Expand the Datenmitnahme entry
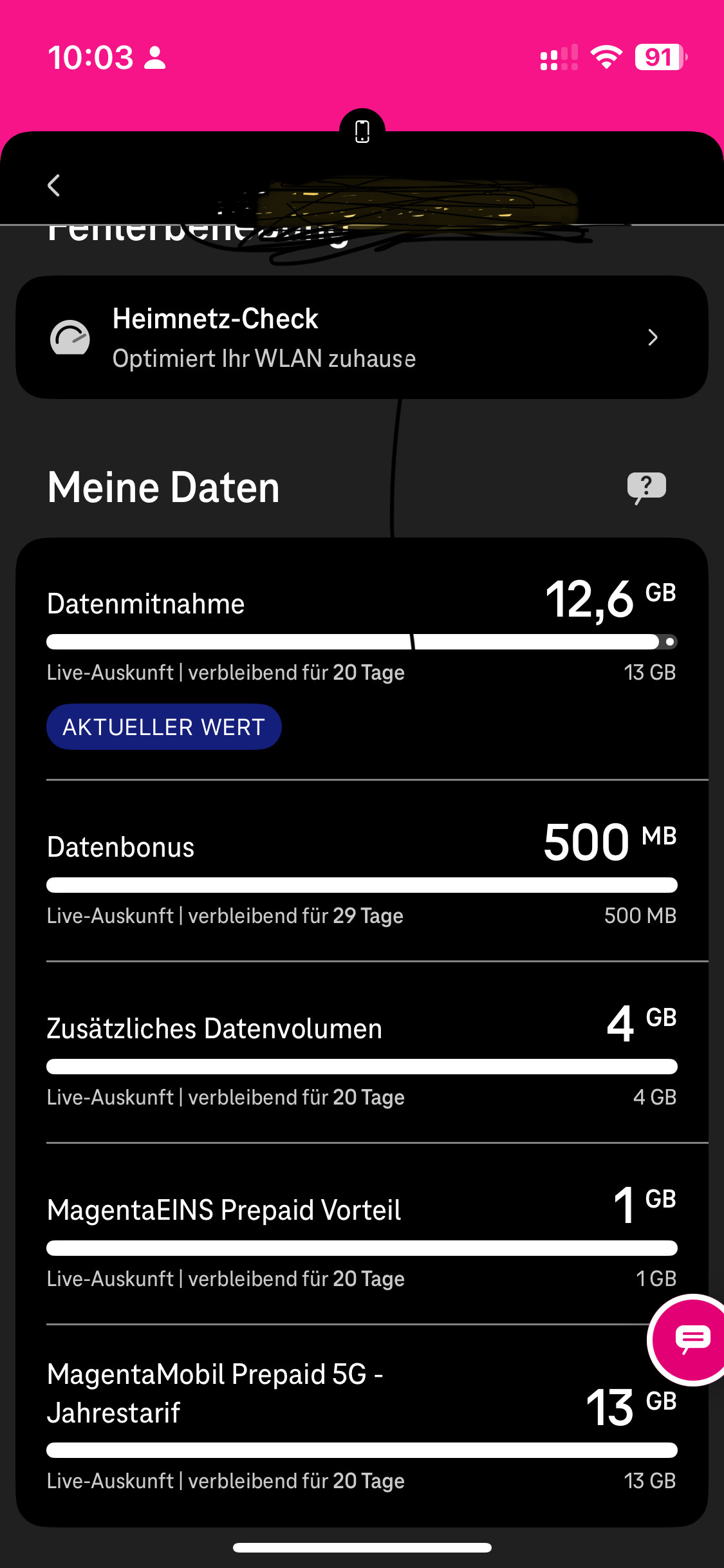Screen dimensions: 724x1568 pos(145,603)
